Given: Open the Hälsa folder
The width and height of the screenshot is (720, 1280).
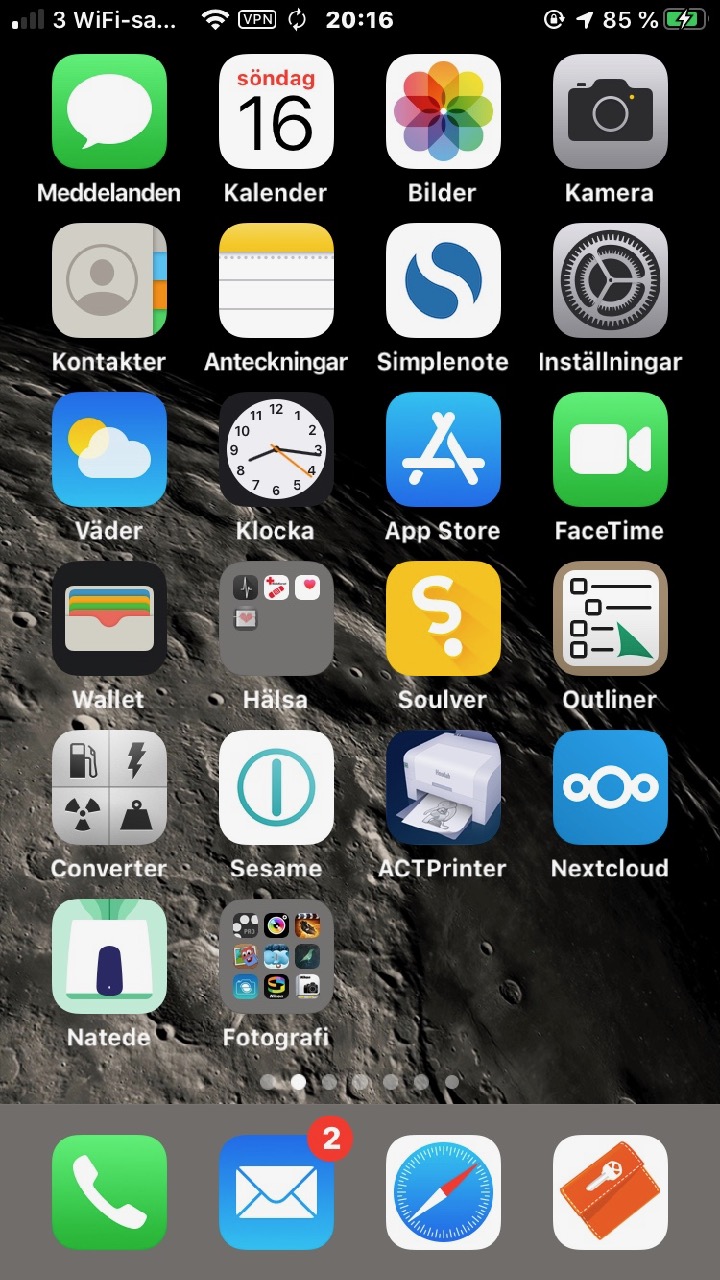Looking at the screenshot, I should (x=276, y=619).
